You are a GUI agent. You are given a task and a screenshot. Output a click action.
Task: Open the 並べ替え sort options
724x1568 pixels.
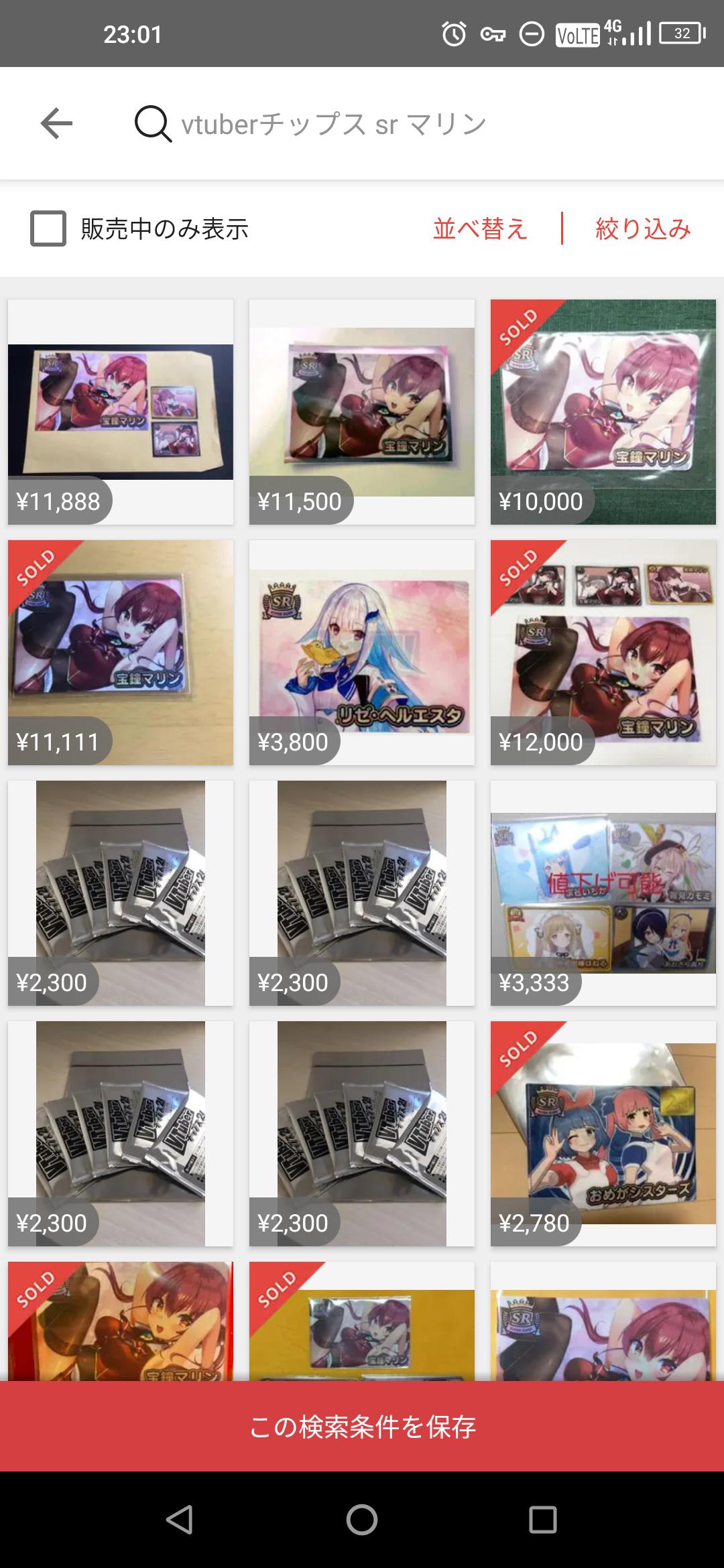click(480, 228)
